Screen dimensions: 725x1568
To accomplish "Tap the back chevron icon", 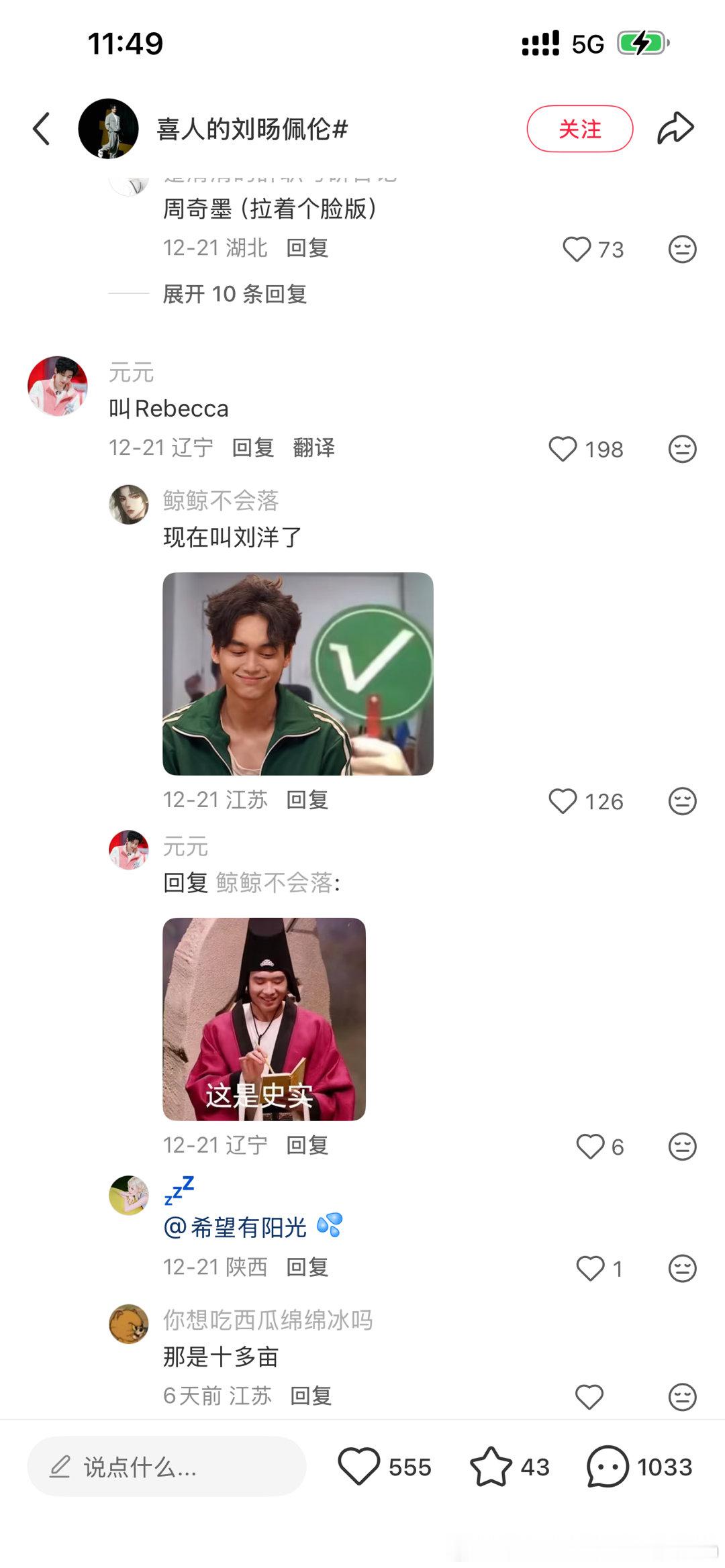I will click(39, 127).
